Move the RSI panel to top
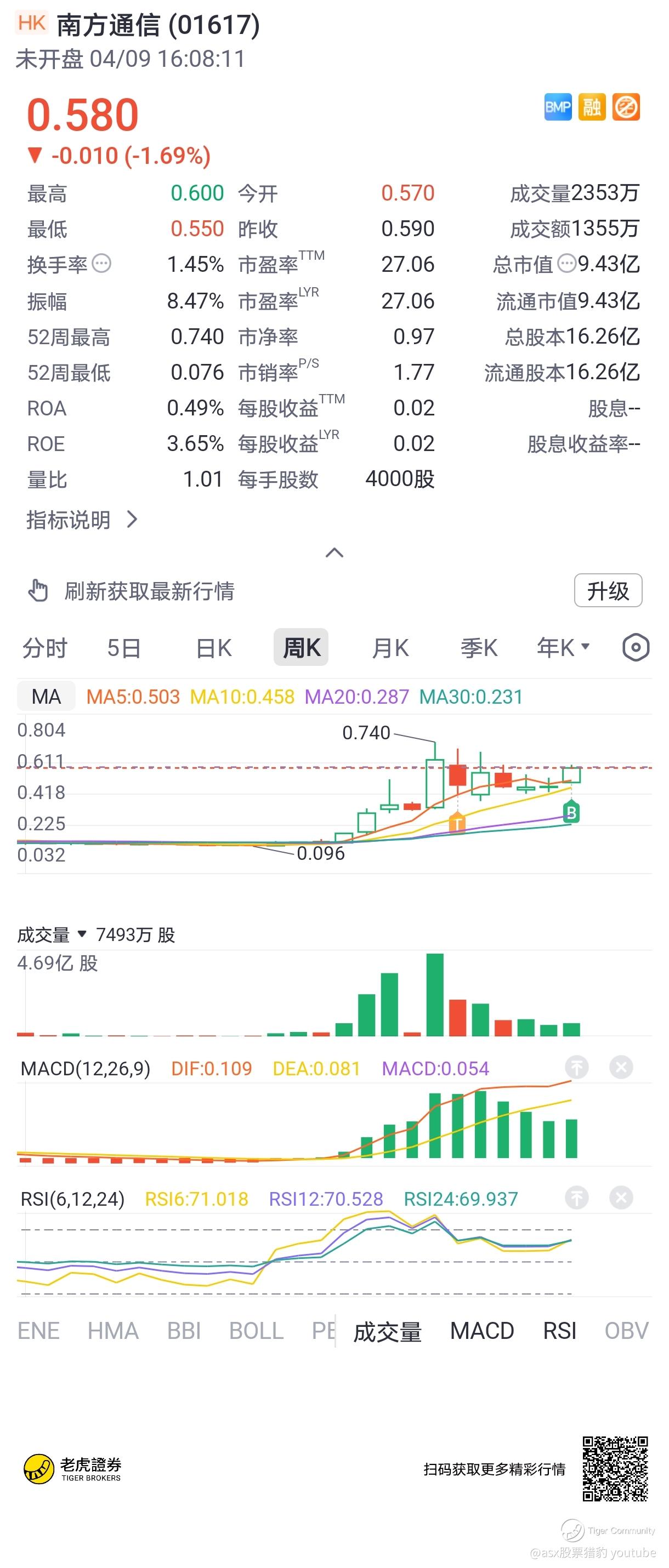Screen dimensions: 669x1568 click(576, 1198)
